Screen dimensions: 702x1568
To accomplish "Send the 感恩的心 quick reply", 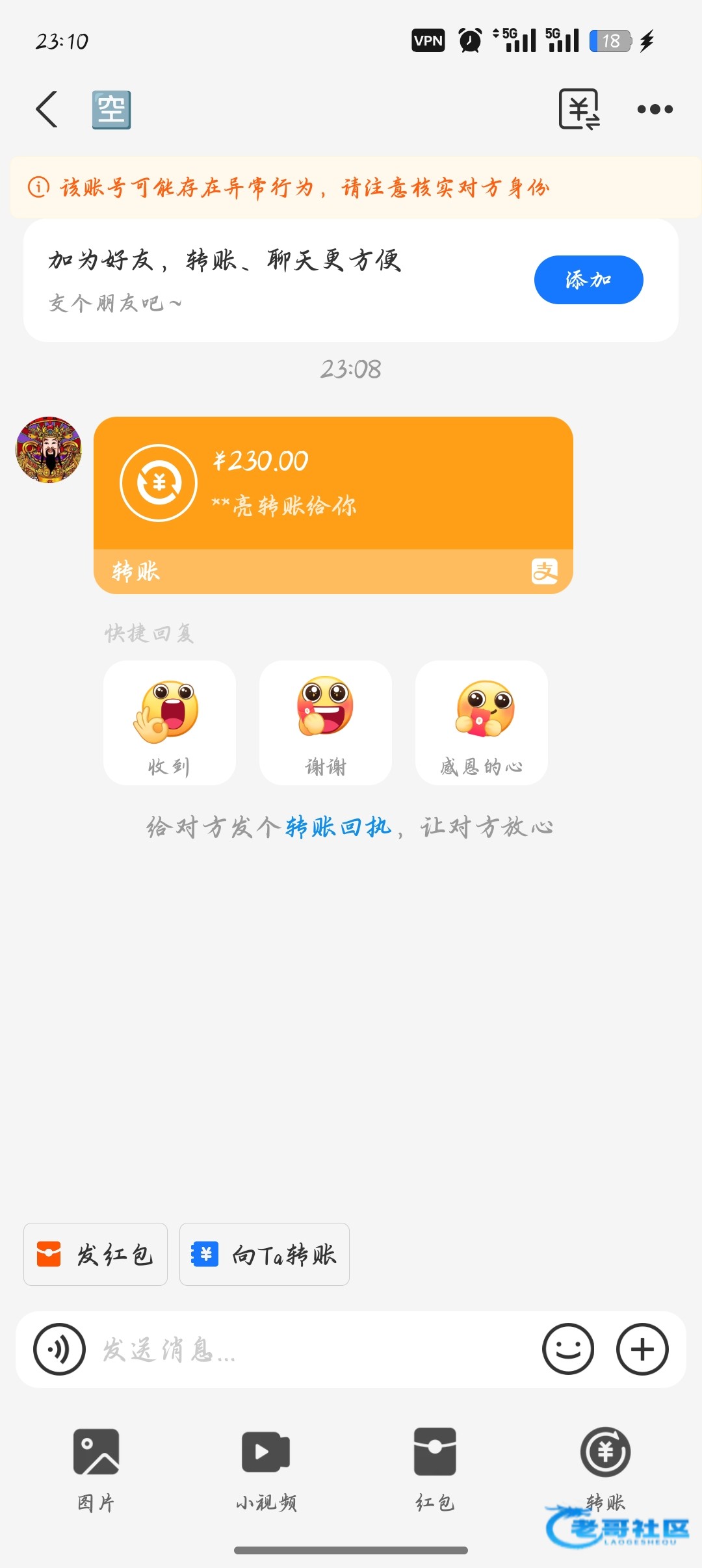I will tap(481, 722).
